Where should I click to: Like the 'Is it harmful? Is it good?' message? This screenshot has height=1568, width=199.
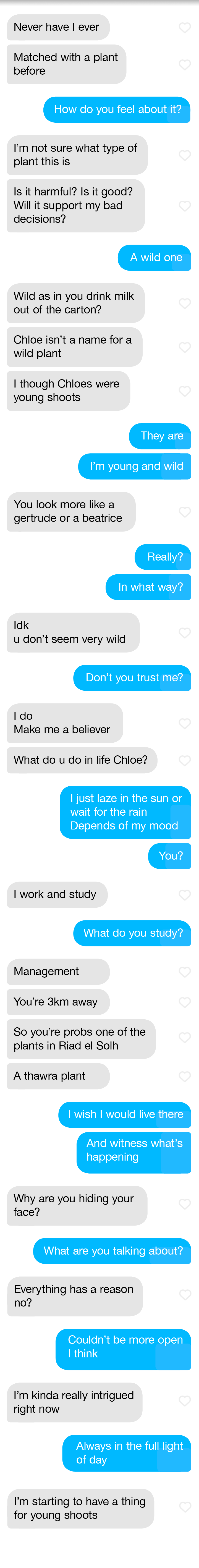185,206
